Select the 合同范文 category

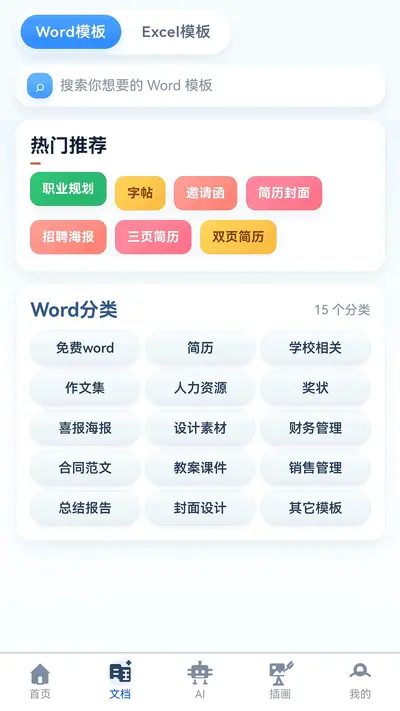(x=85, y=468)
